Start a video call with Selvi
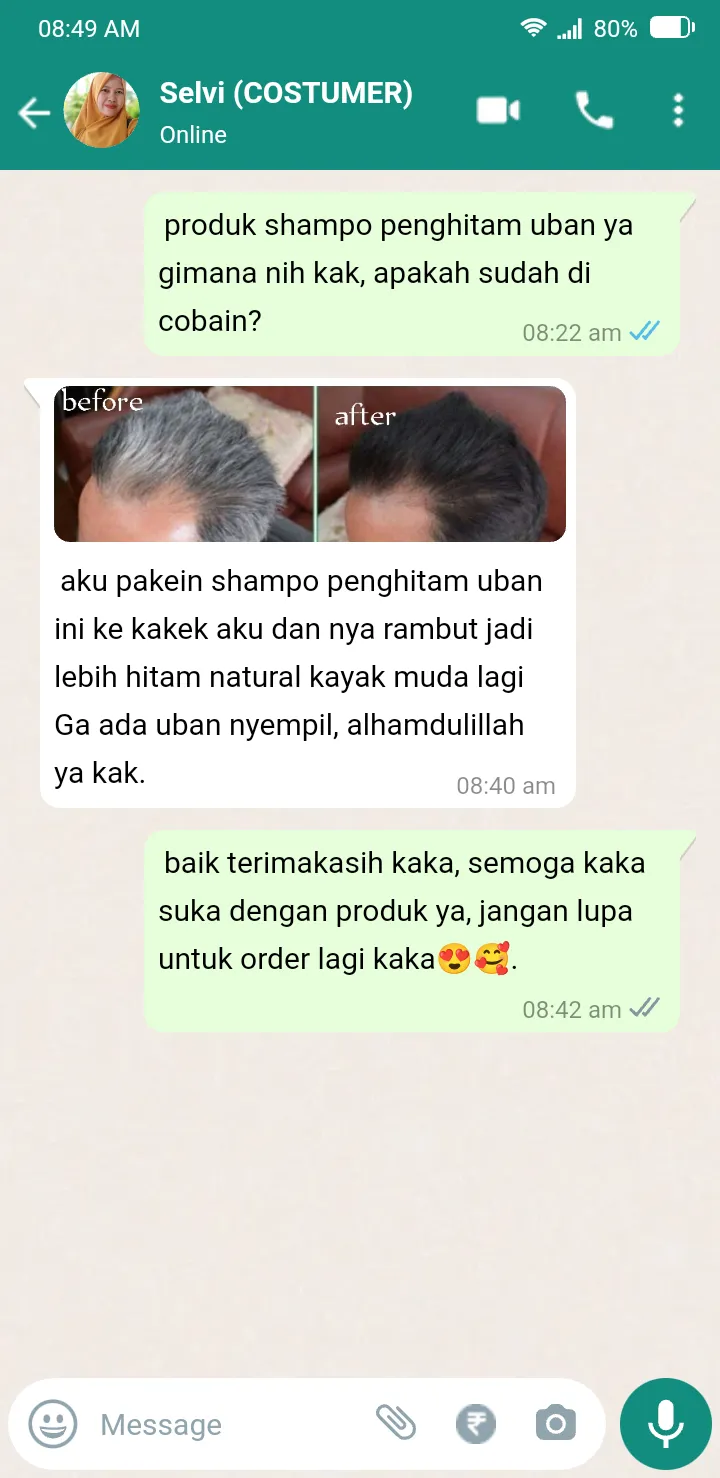 498,111
